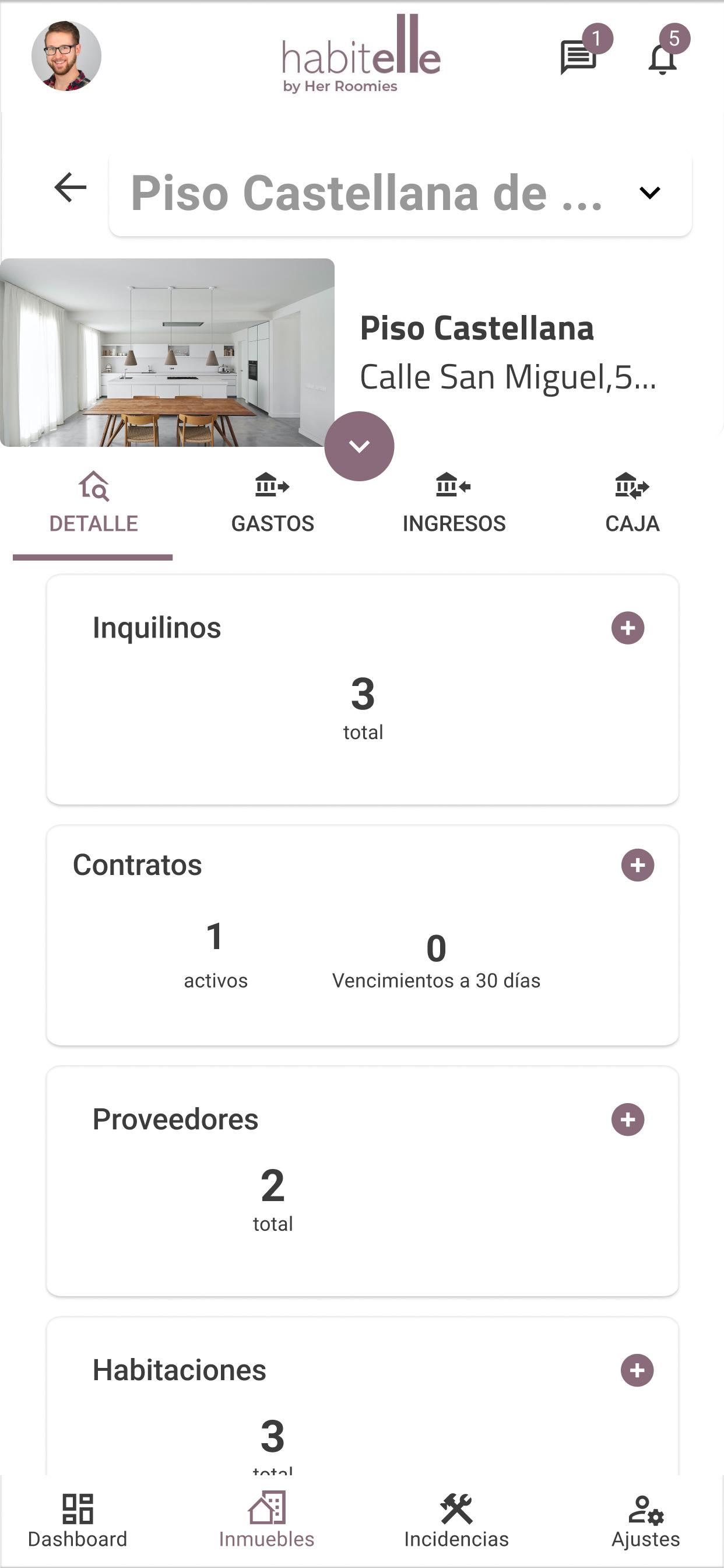
Task: Open the Incidencias tab
Action: pos(456,1521)
